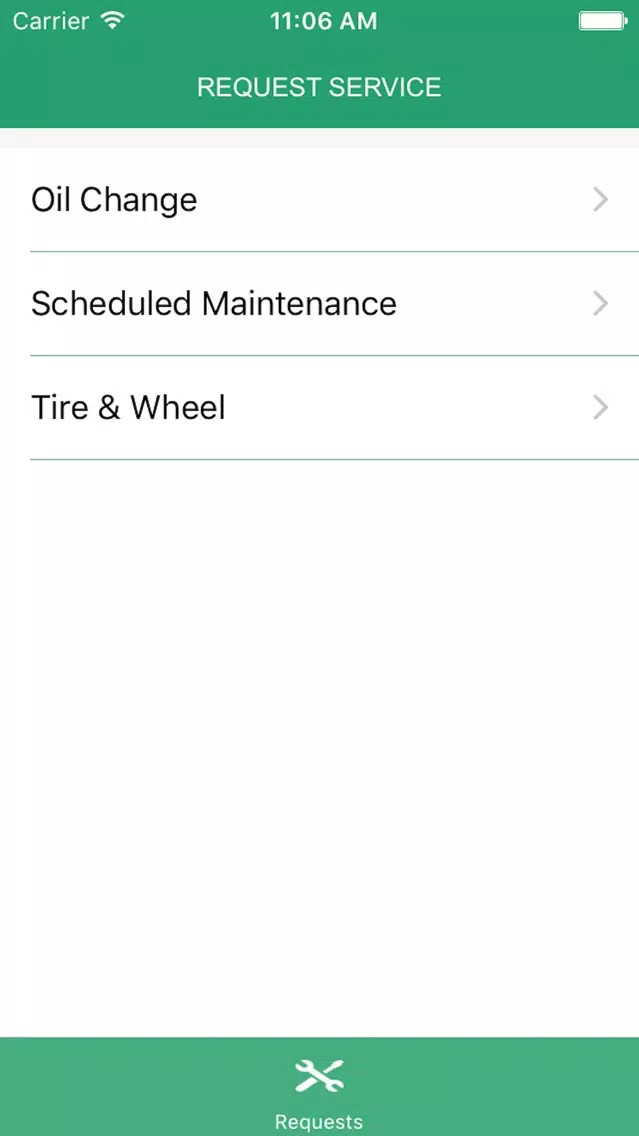
Task: Choose the Tire & Wheel option
Action: click(x=320, y=407)
